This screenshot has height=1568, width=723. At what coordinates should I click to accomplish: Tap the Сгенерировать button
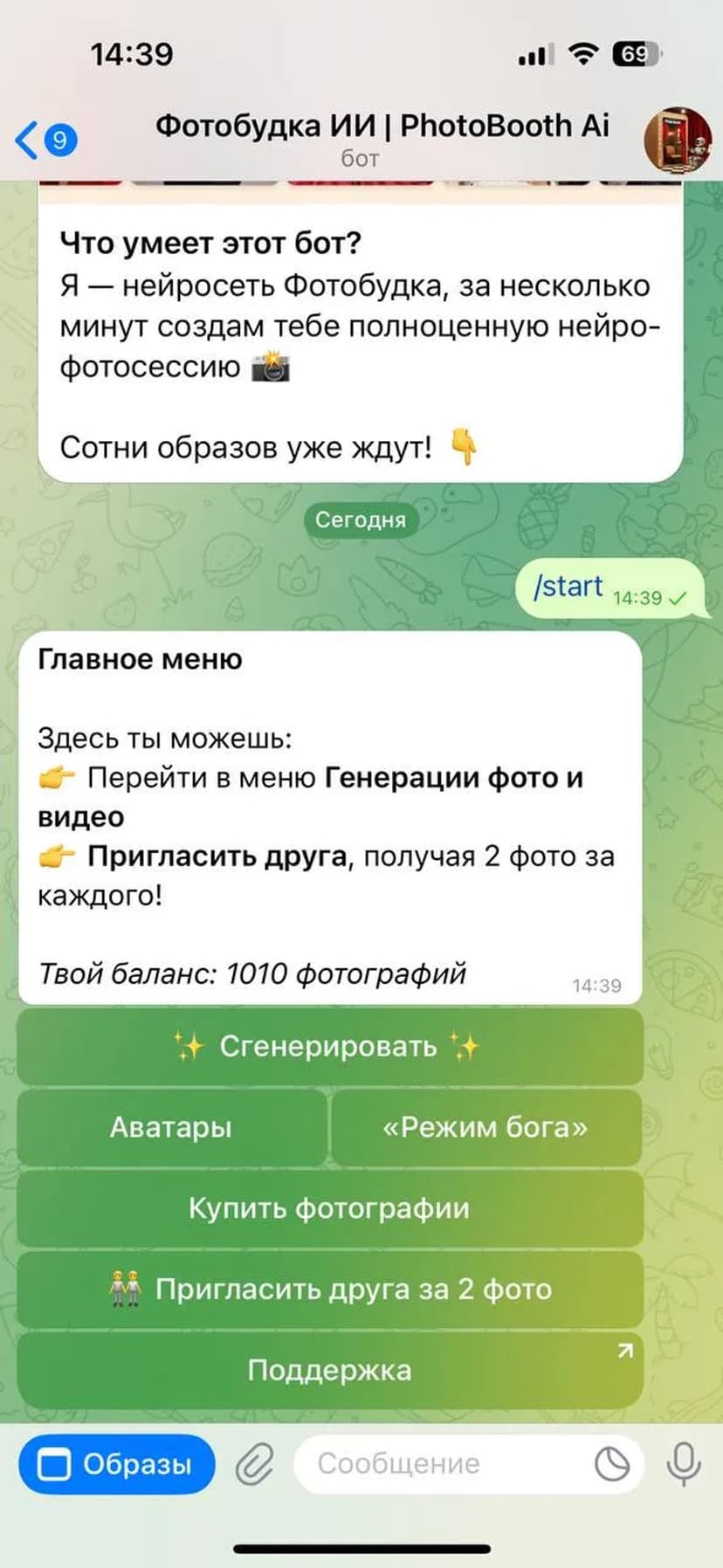pyautogui.click(x=329, y=1046)
